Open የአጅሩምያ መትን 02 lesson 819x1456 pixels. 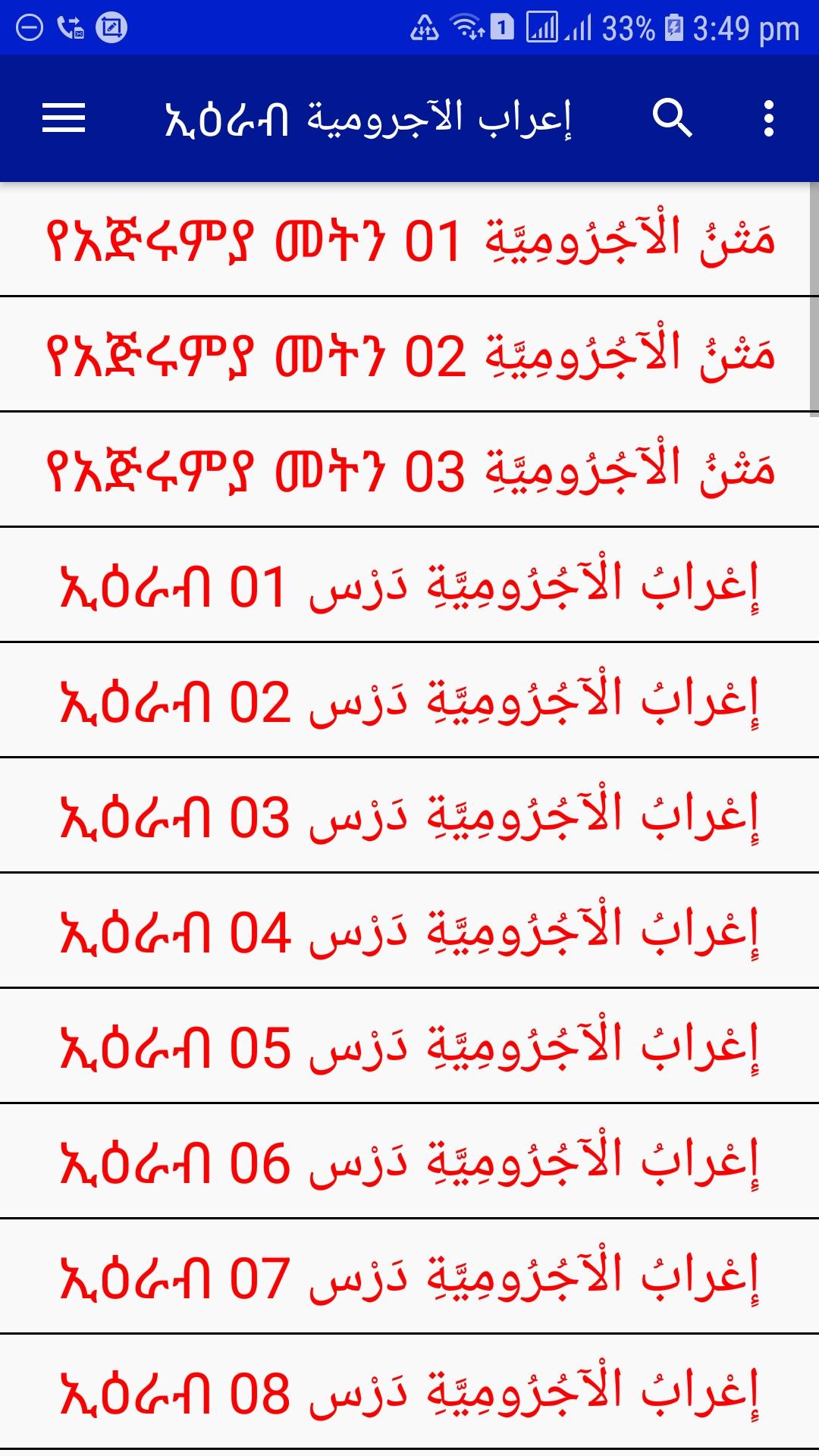[409, 354]
